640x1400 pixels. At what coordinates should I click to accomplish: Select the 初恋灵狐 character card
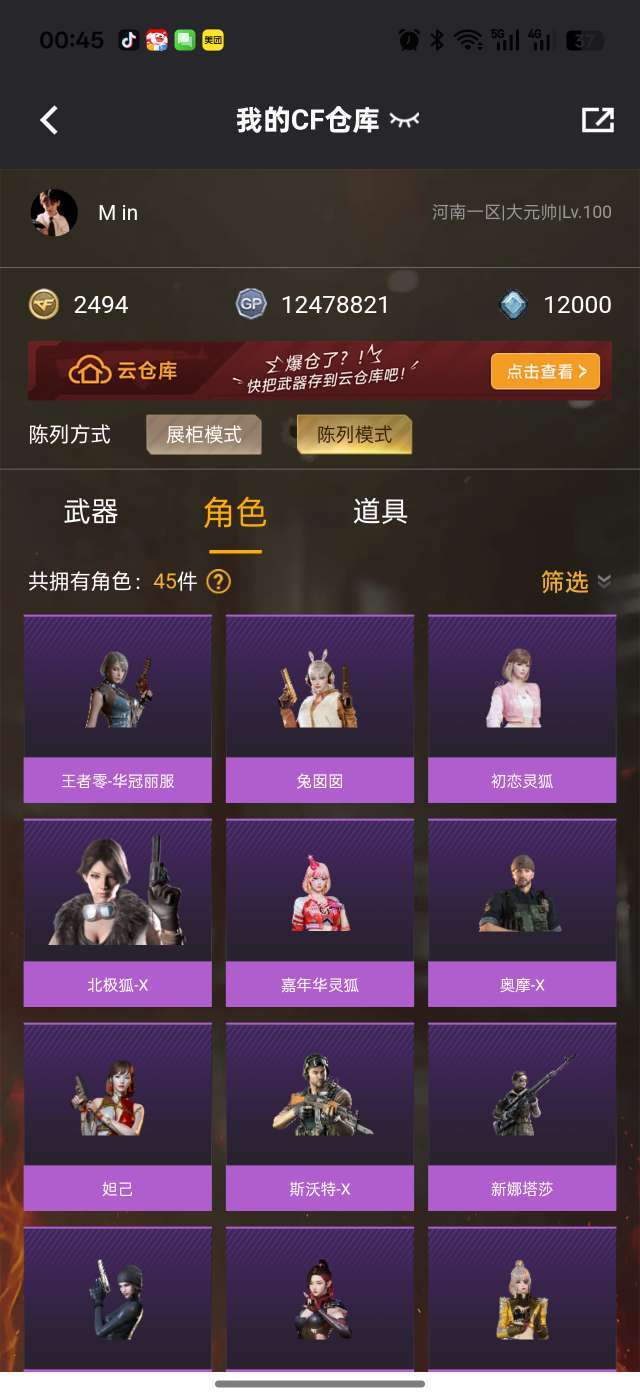tap(522, 708)
